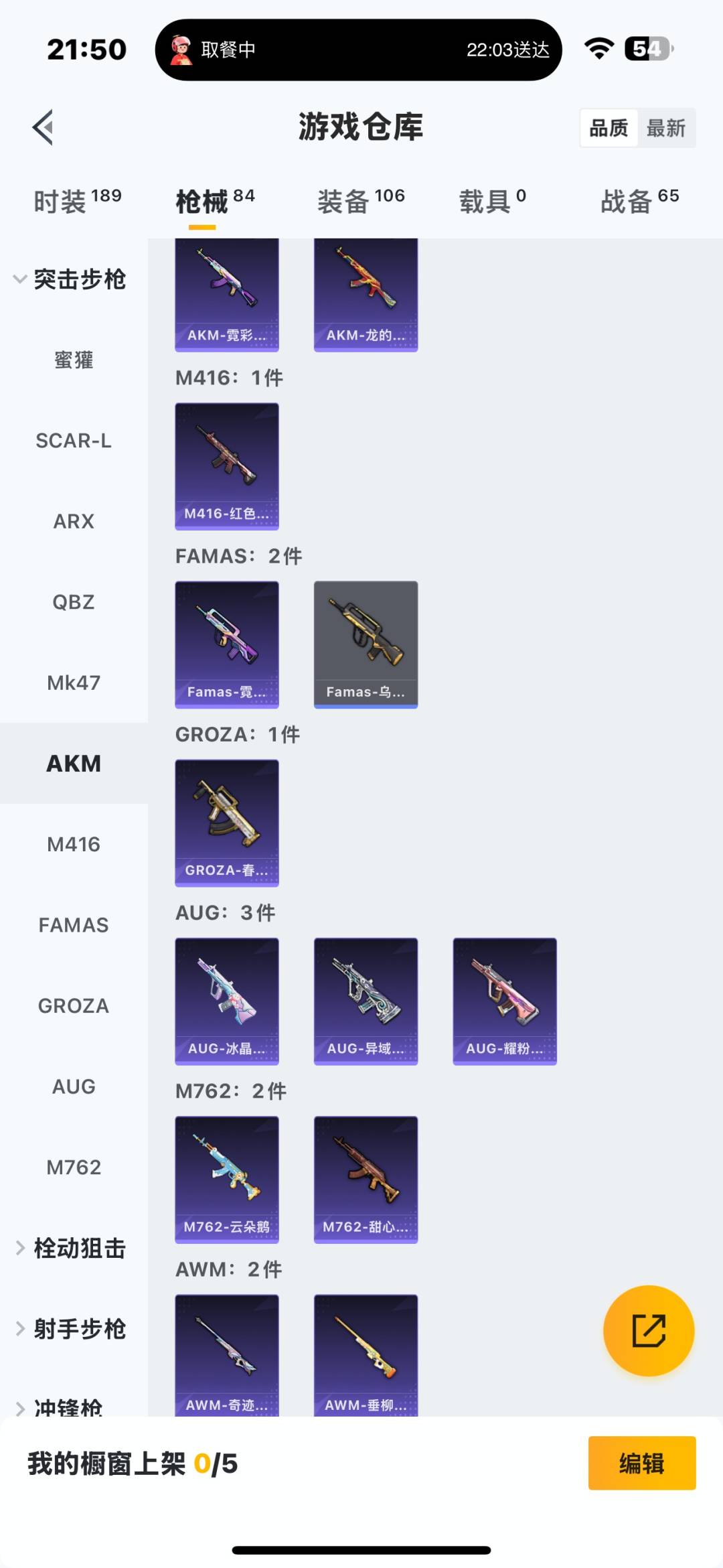Switch to the 时装 tab
Viewport: 723px width, 1568px height.
pos(77,201)
